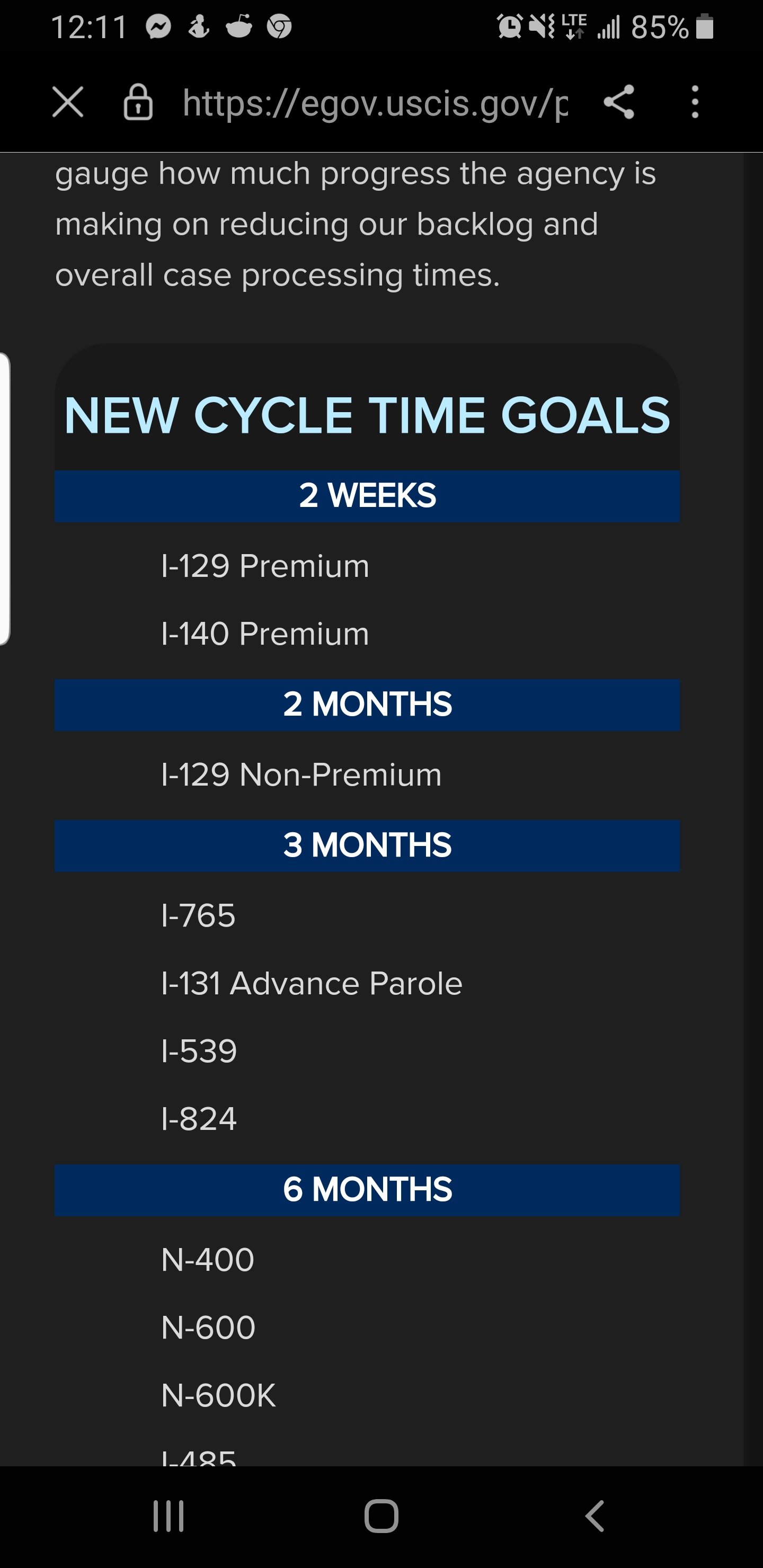Close the browser tab with X

(x=68, y=102)
